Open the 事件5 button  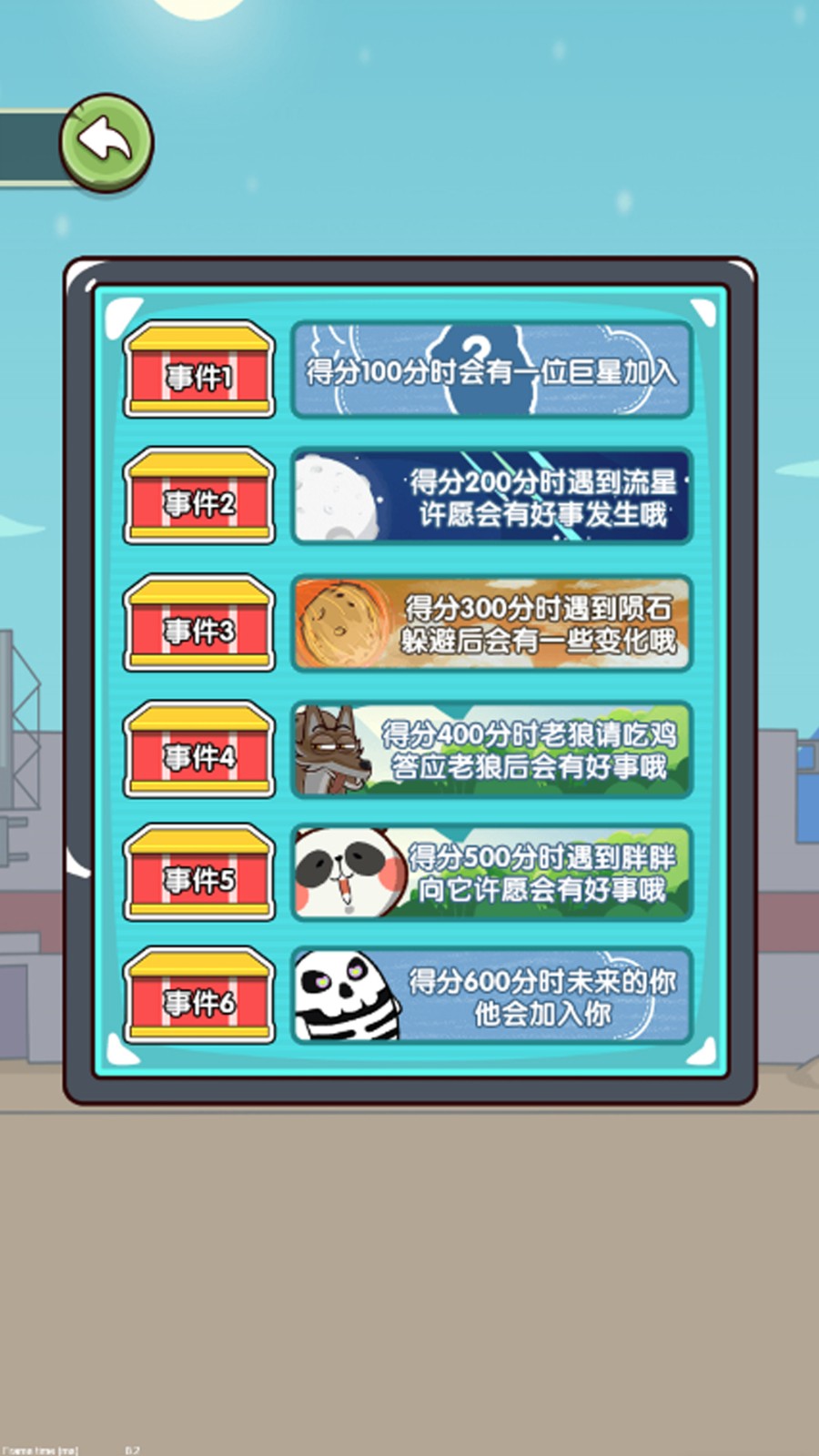[x=199, y=875]
